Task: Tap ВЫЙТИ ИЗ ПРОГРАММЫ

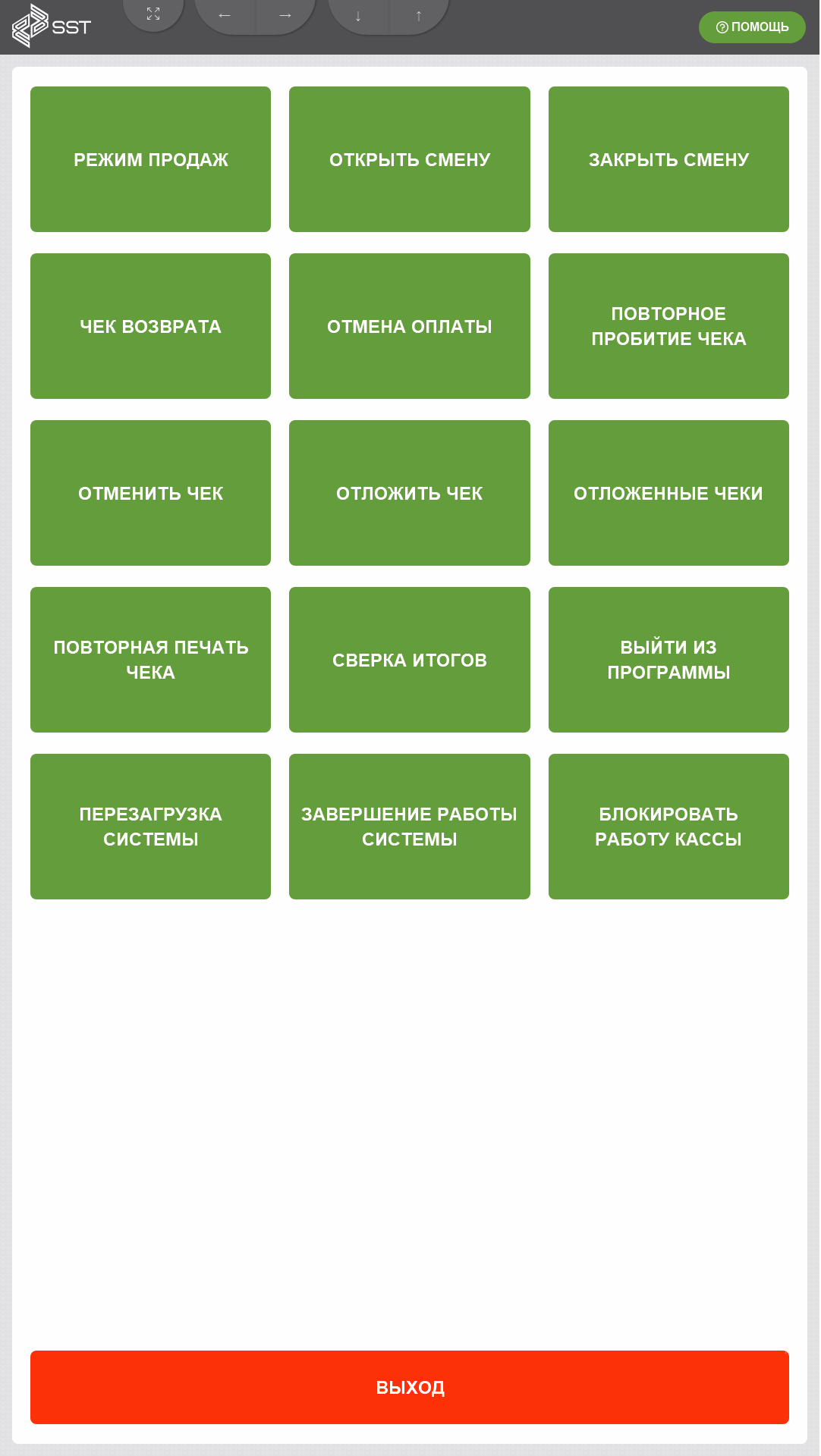Action: click(668, 660)
